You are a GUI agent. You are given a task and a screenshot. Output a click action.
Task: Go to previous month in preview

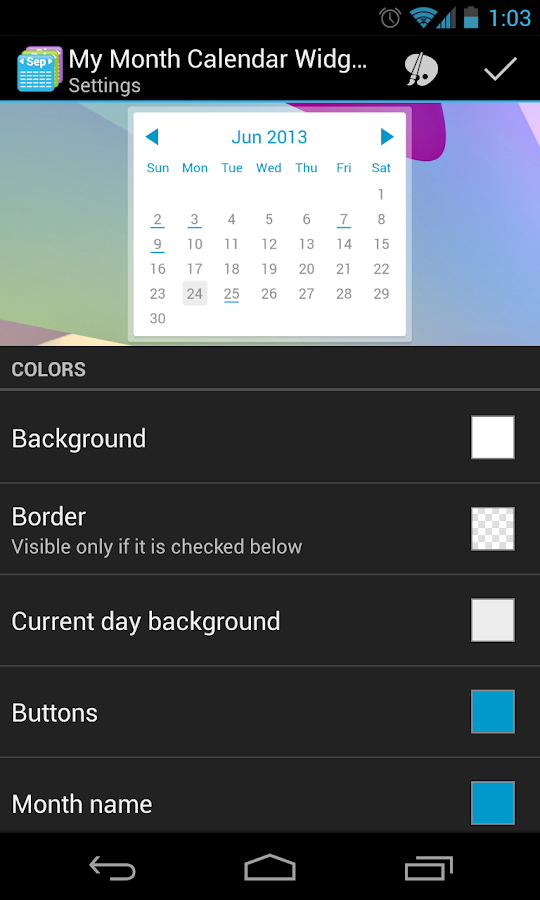(x=151, y=137)
